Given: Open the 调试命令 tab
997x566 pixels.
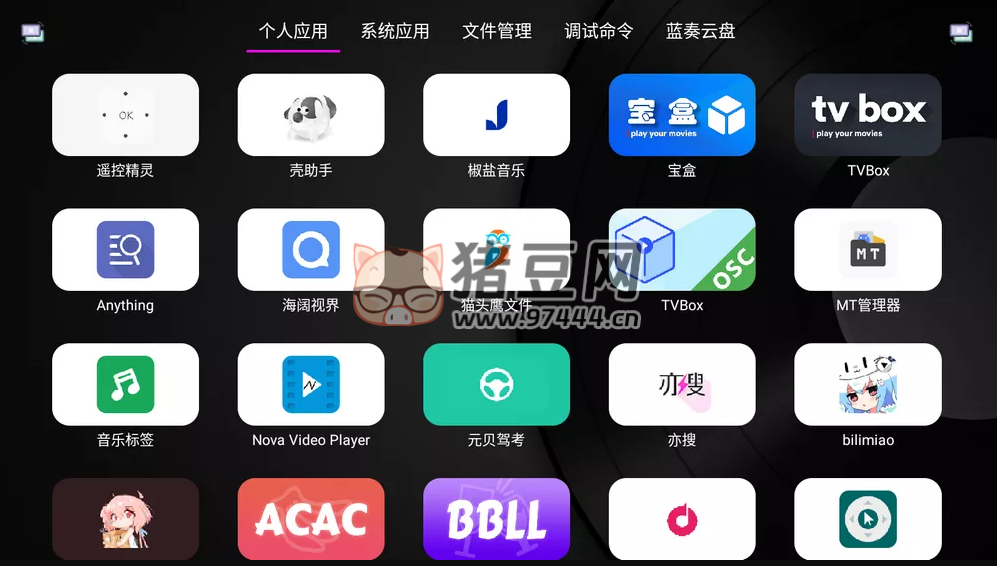Looking at the screenshot, I should [598, 31].
